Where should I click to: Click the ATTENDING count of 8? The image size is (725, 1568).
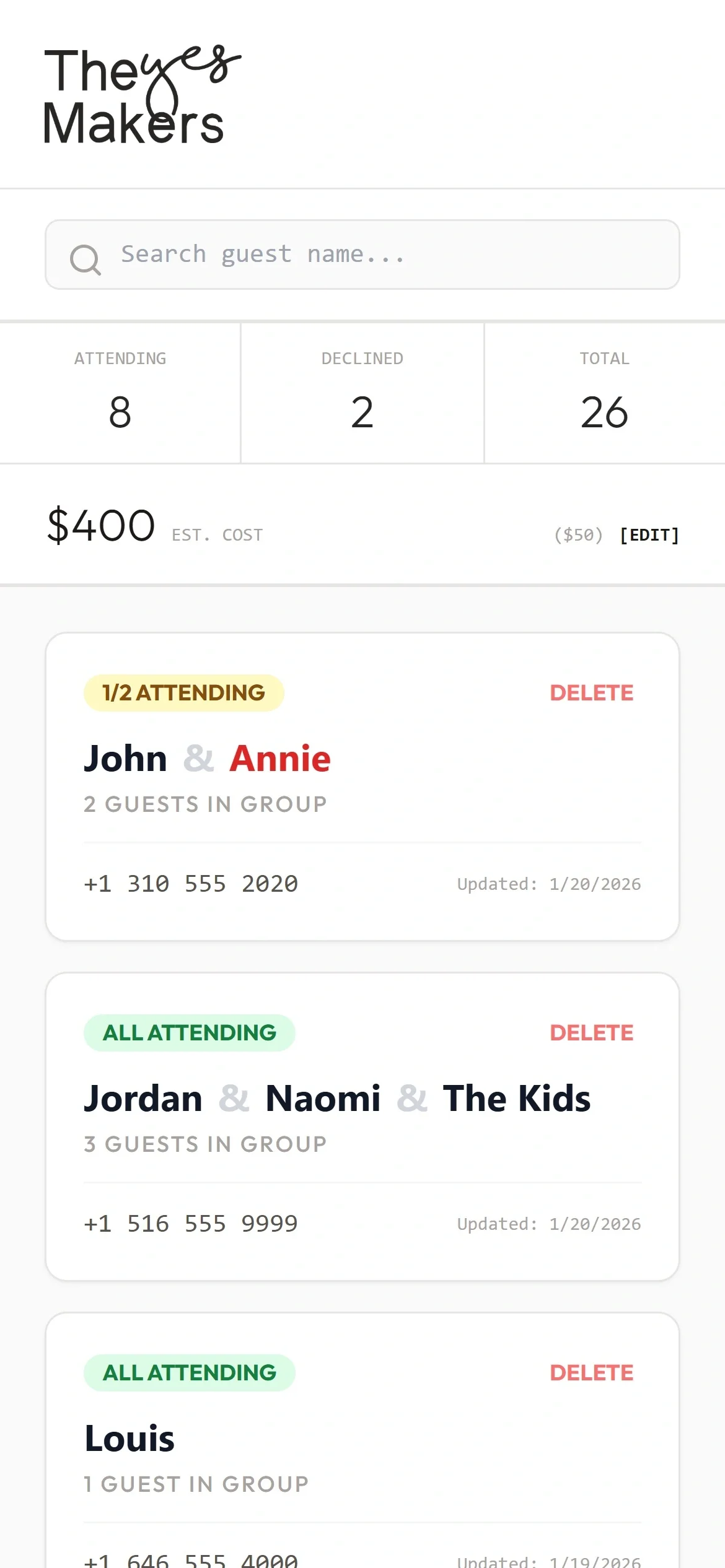click(120, 411)
